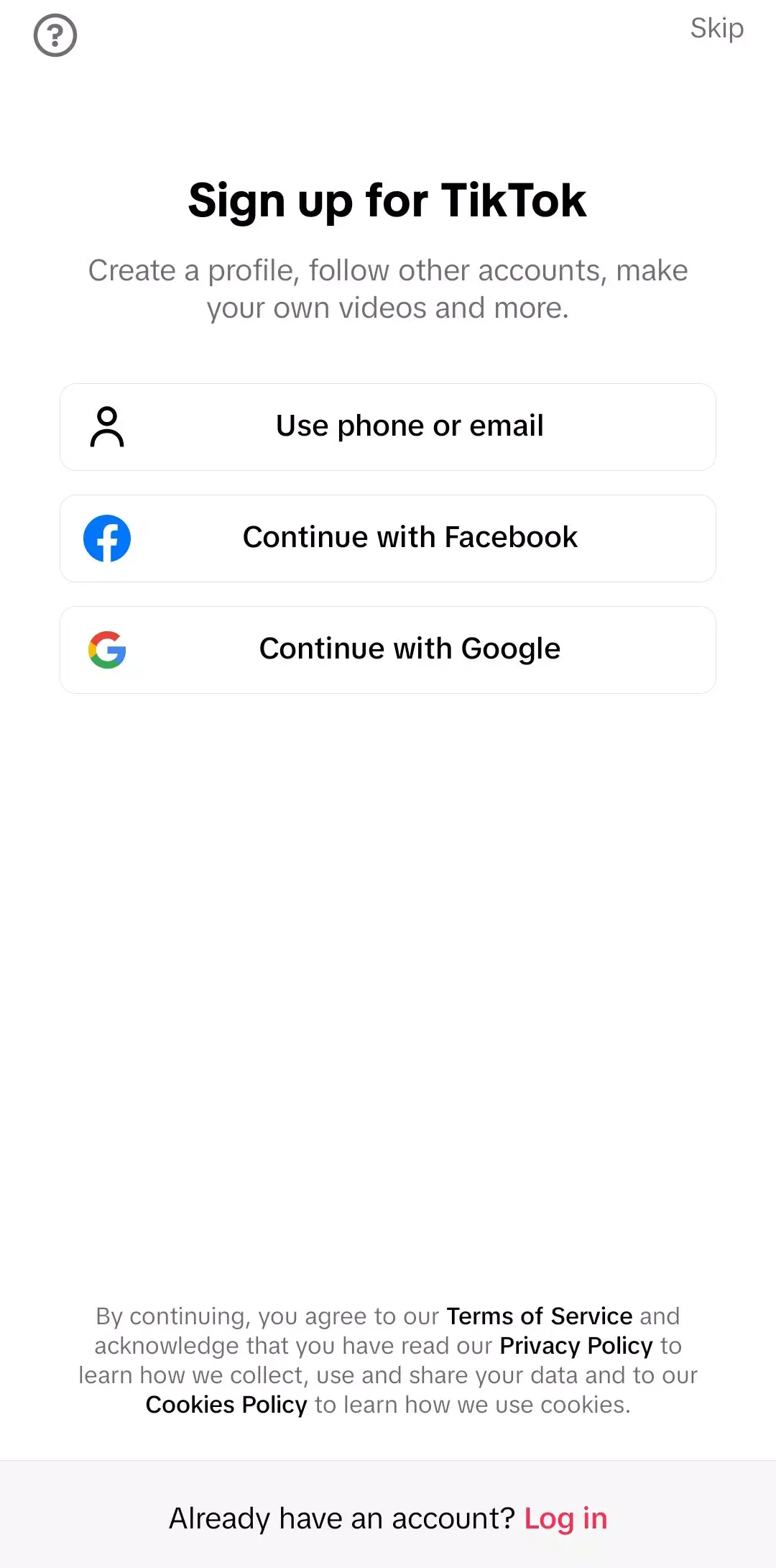The image size is (776, 1568).
Task: Continue with Google
Action: click(388, 648)
